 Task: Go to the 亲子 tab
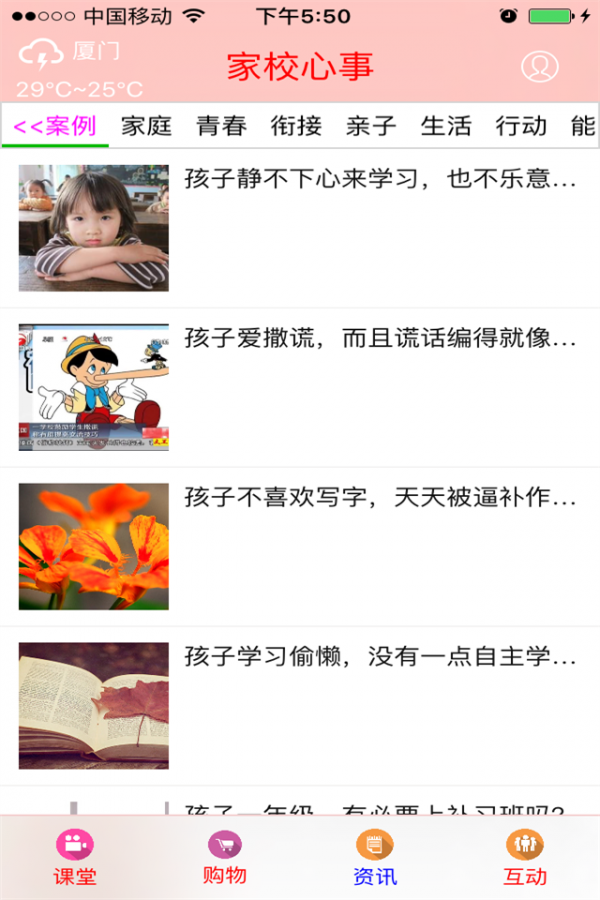click(371, 126)
